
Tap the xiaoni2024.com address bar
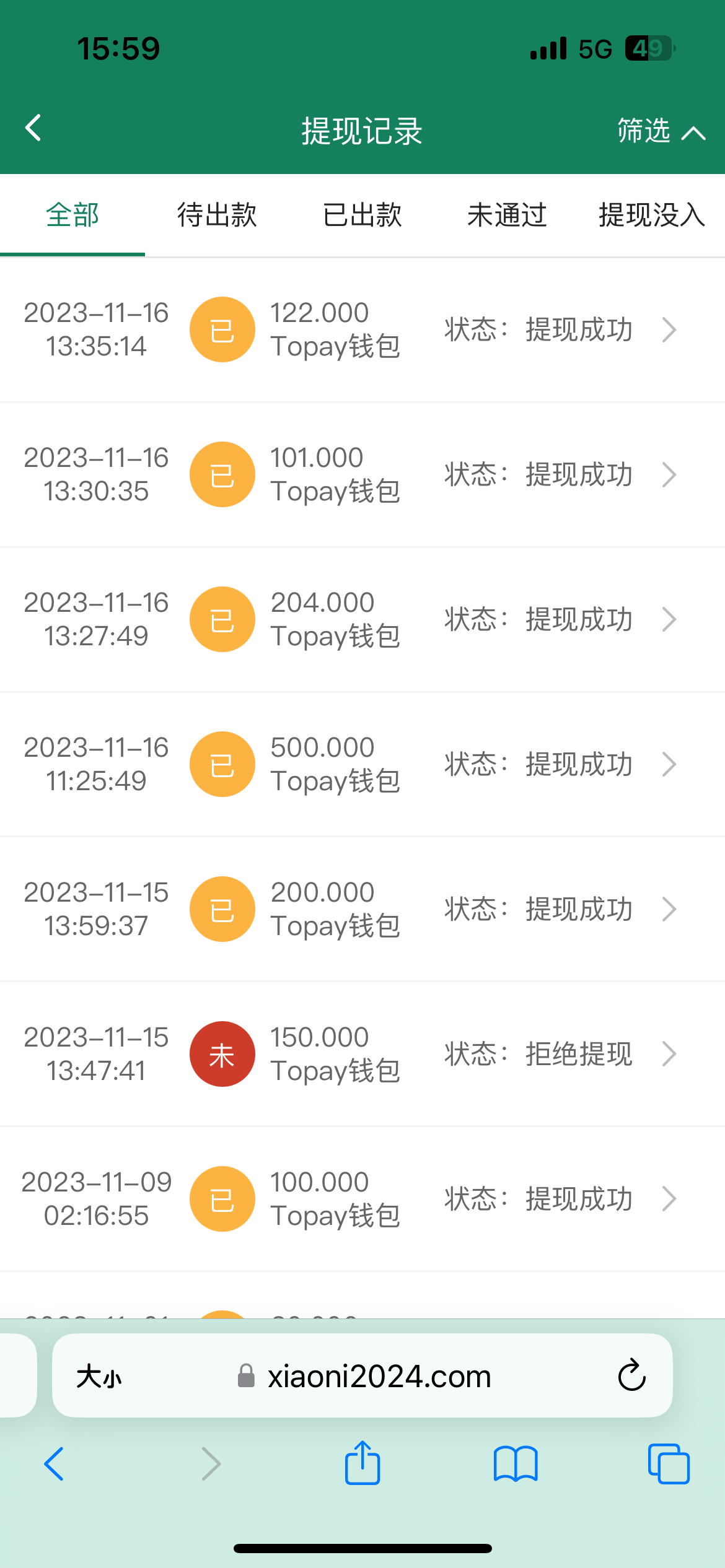click(x=378, y=1377)
